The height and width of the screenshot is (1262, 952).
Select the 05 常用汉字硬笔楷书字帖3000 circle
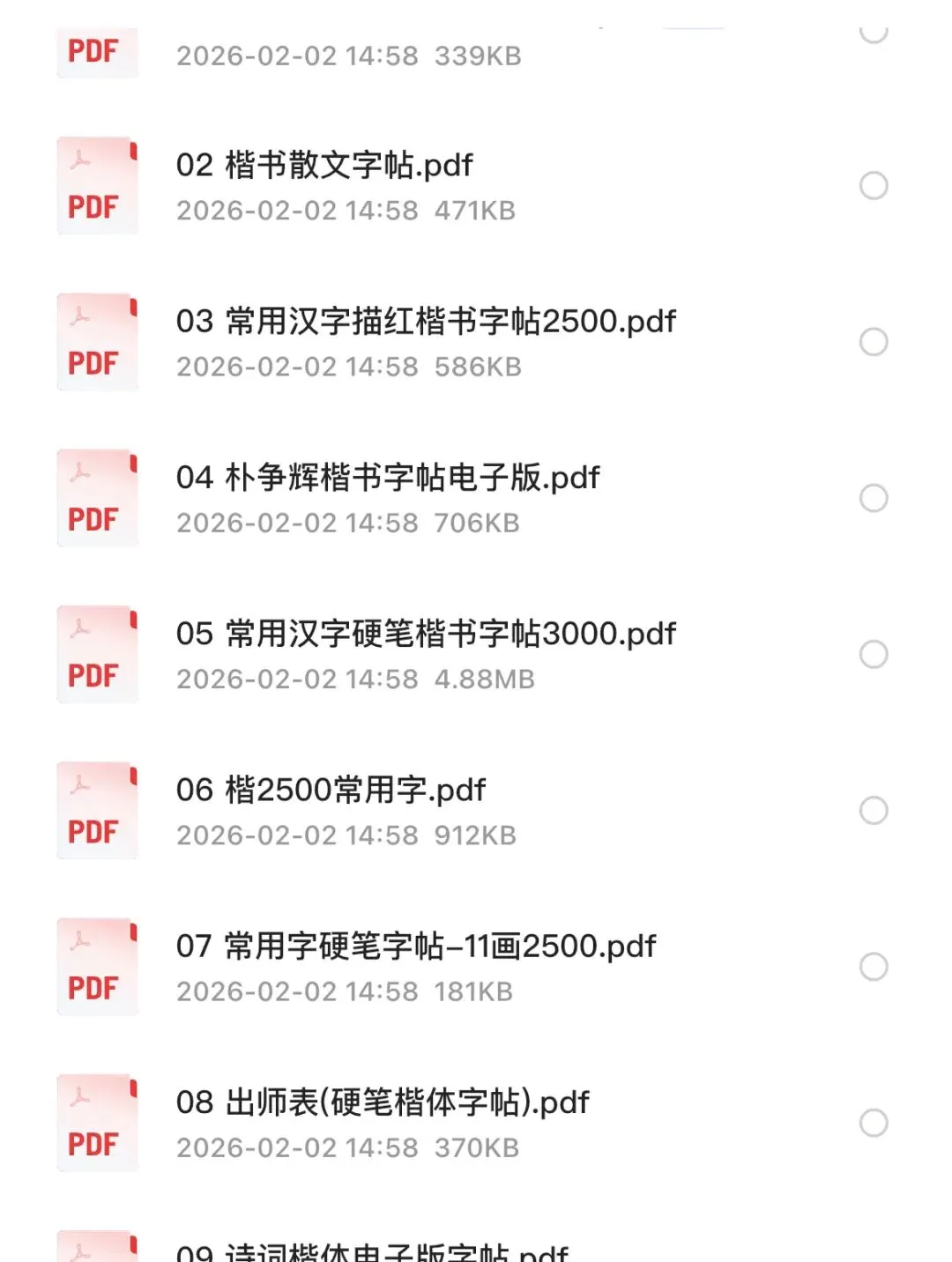pyautogui.click(x=873, y=654)
